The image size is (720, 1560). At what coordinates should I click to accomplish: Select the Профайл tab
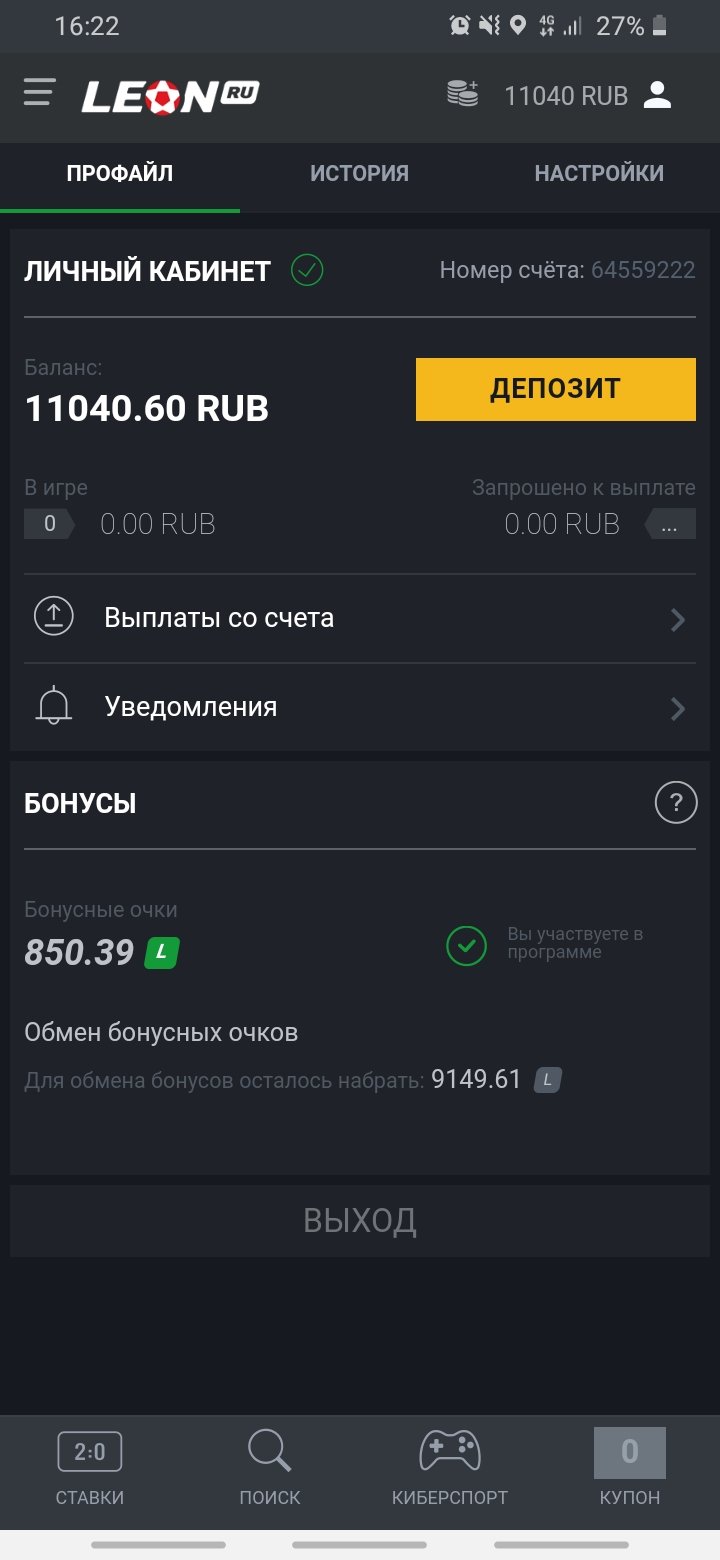tap(120, 173)
